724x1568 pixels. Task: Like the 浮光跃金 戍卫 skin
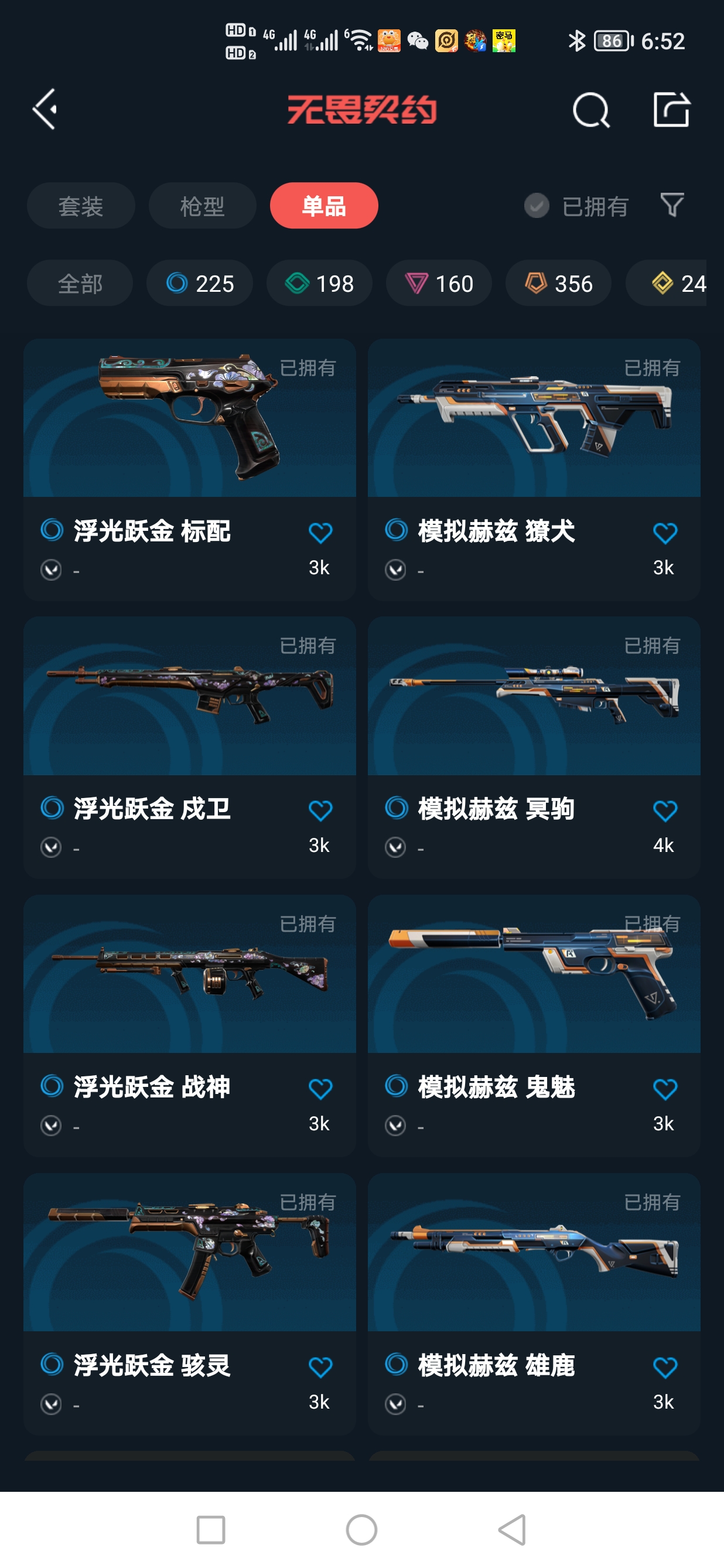(x=320, y=811)
